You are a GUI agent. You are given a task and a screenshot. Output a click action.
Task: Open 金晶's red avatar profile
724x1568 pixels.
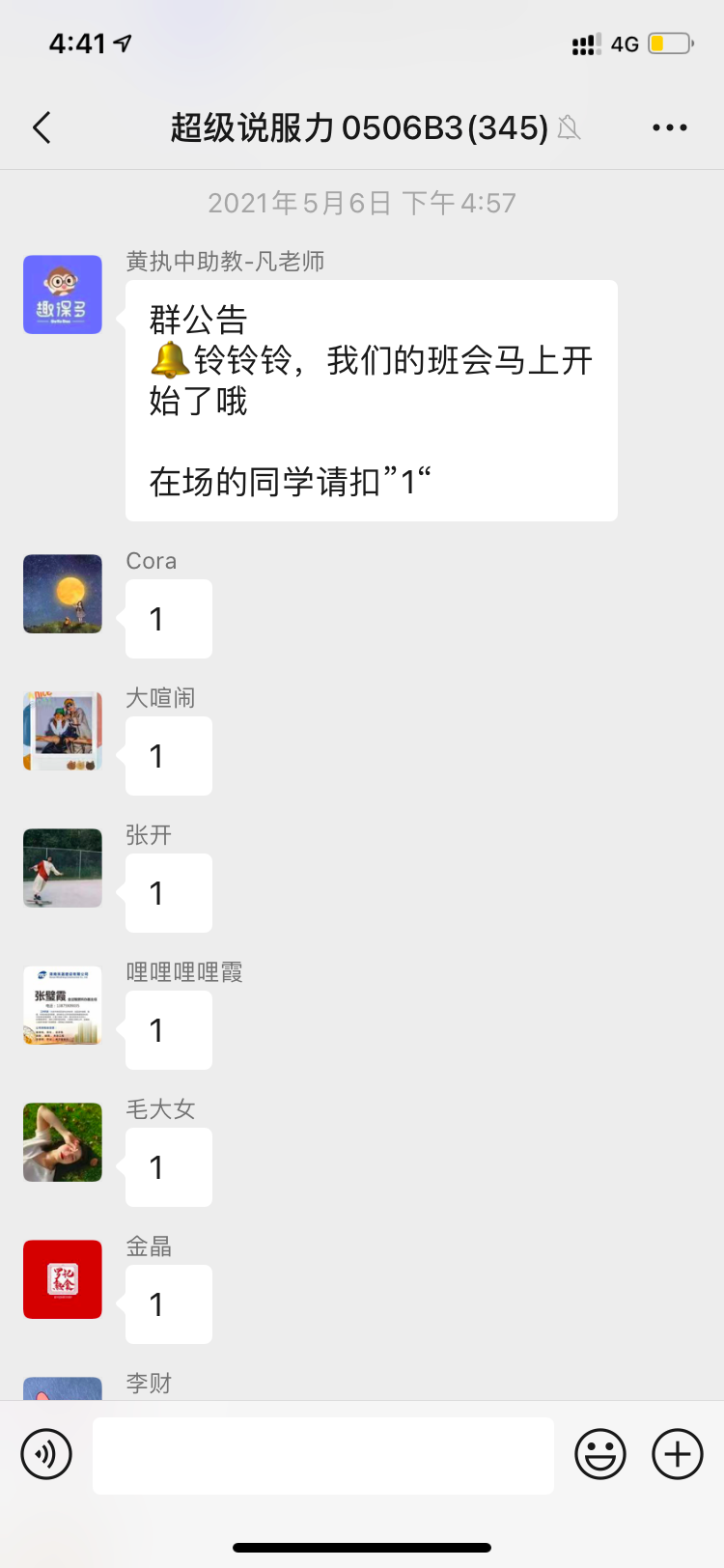coord(63,1279)
